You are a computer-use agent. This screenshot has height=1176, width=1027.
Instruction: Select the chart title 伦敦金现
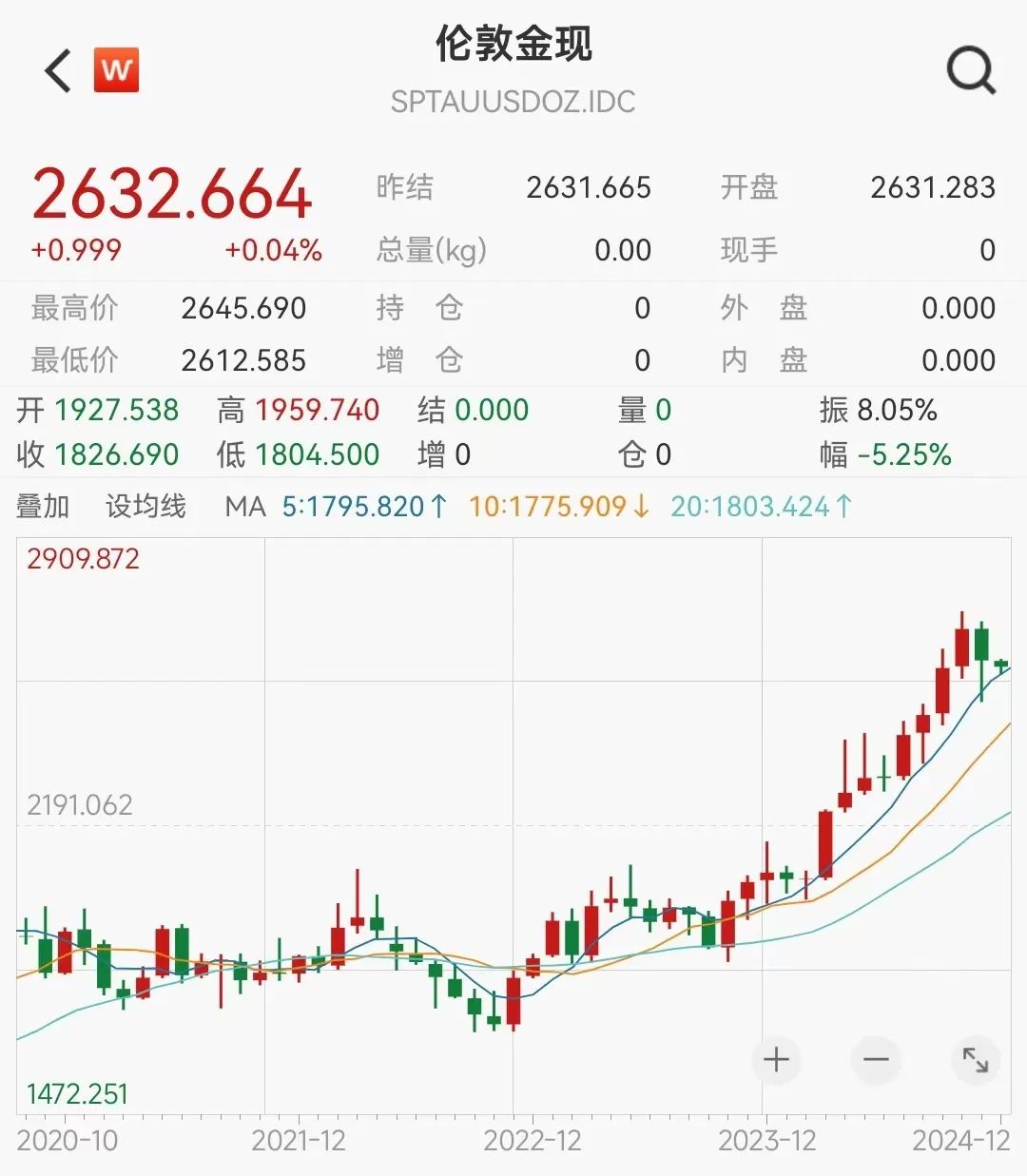513,46
